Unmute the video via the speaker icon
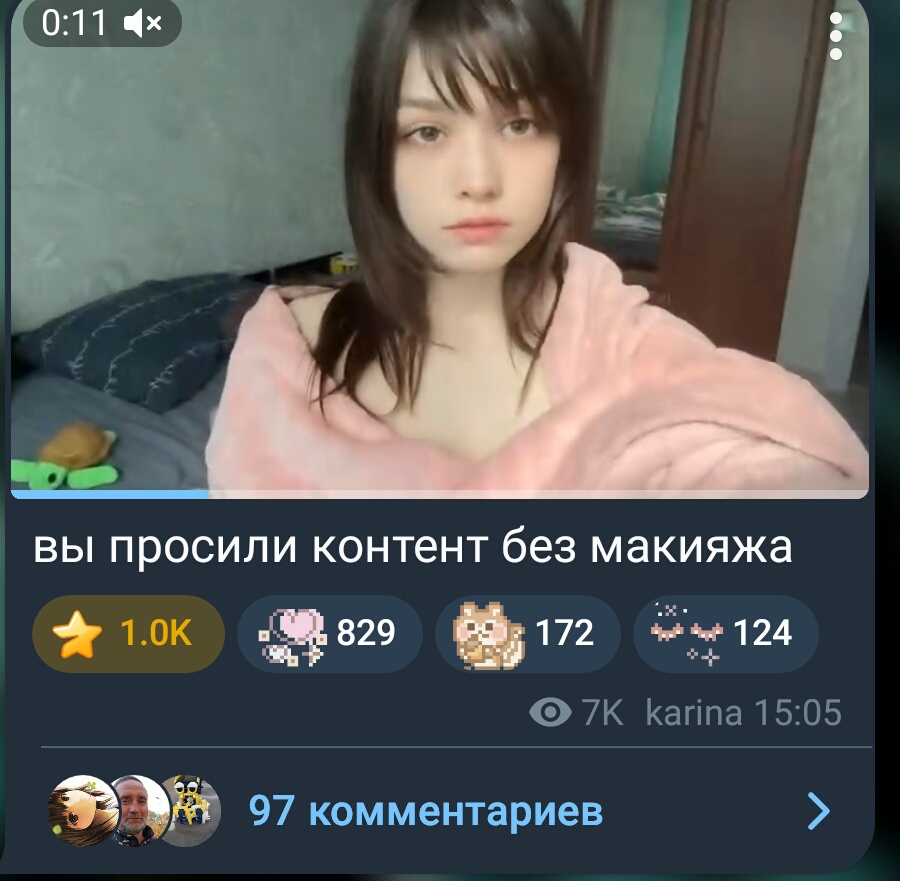 point(141,23)
